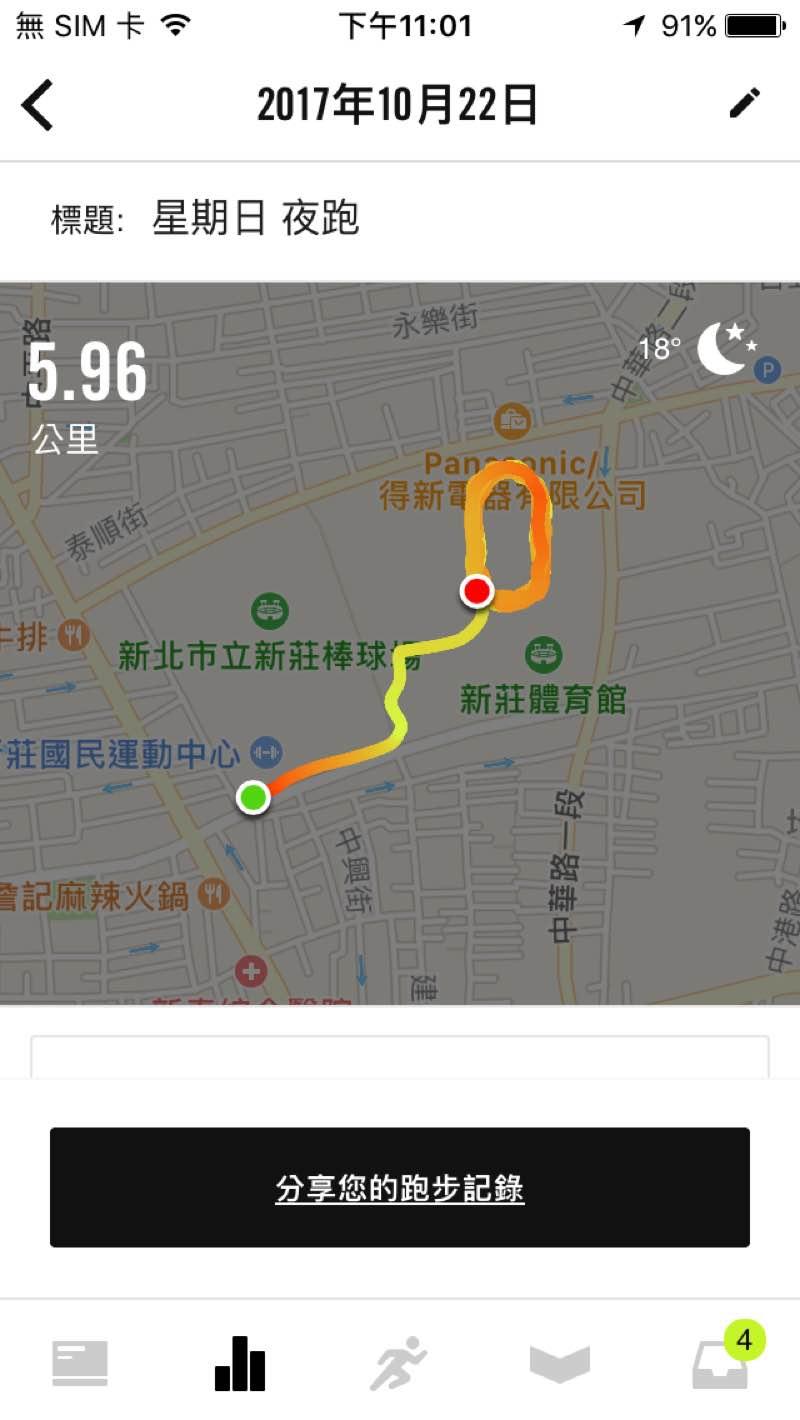Screen dimensions: 800x1420
Task: Switch to the running figure tab
Action: pos(399,1364)
